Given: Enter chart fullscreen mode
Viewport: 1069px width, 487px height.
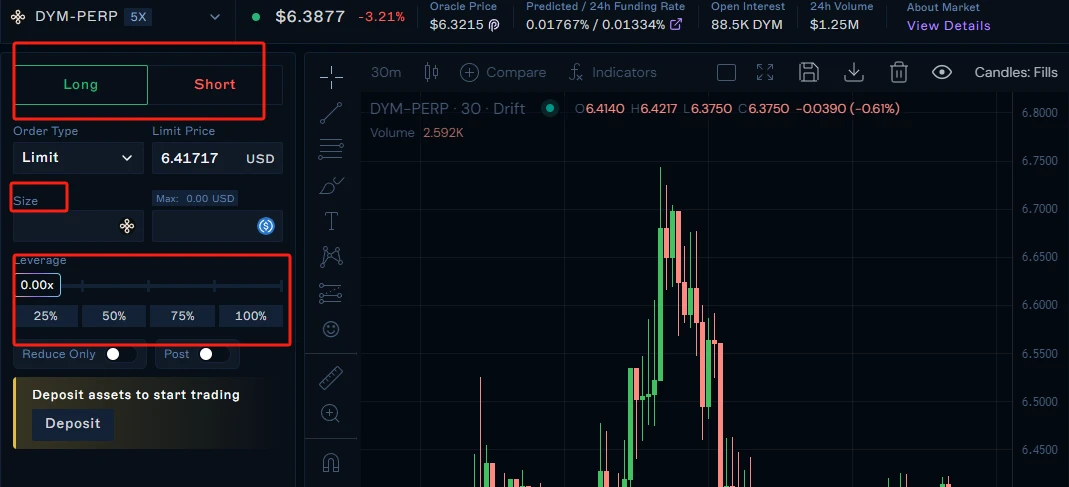Looking at the screenshot, I should click(x=766, y=72).
